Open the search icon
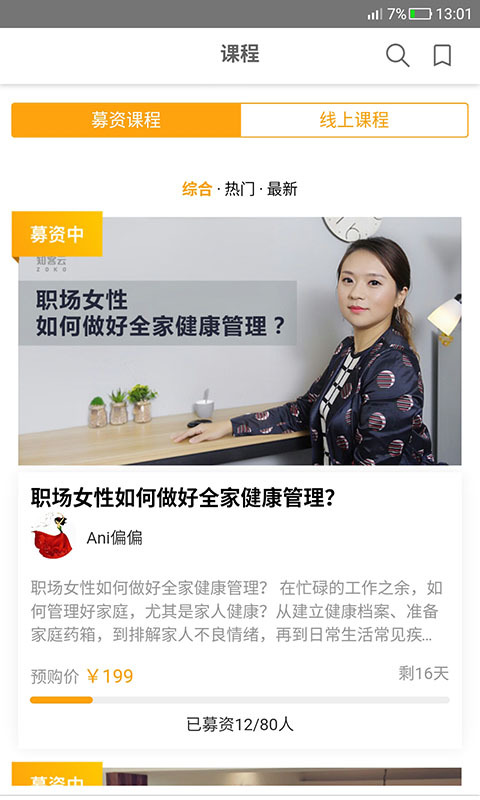 tap(397, 55)
